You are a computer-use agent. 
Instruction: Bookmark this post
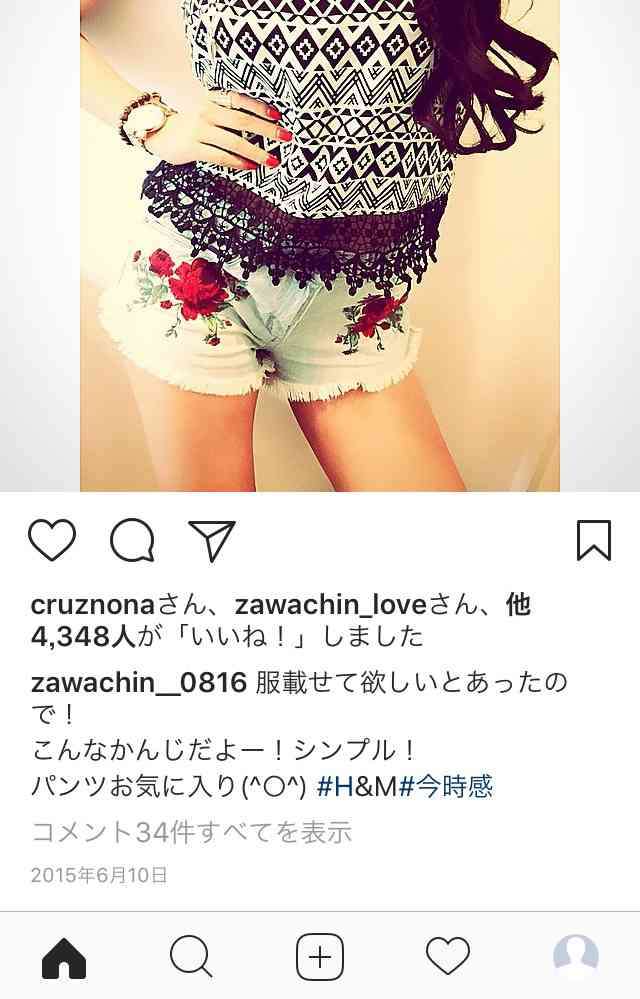coord(593,541)
